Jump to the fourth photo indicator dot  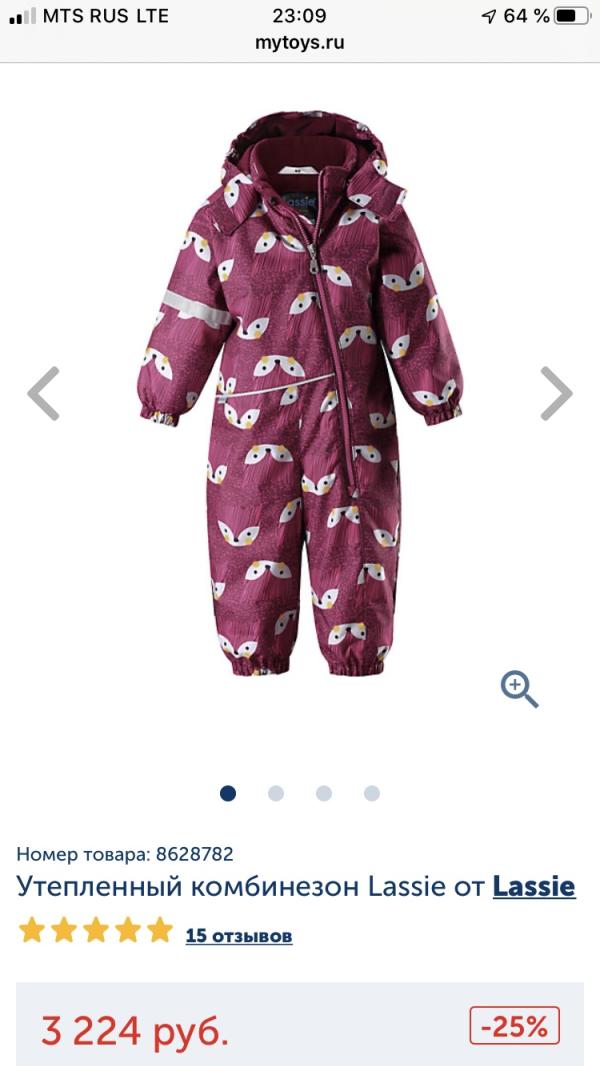pos(372,793)
